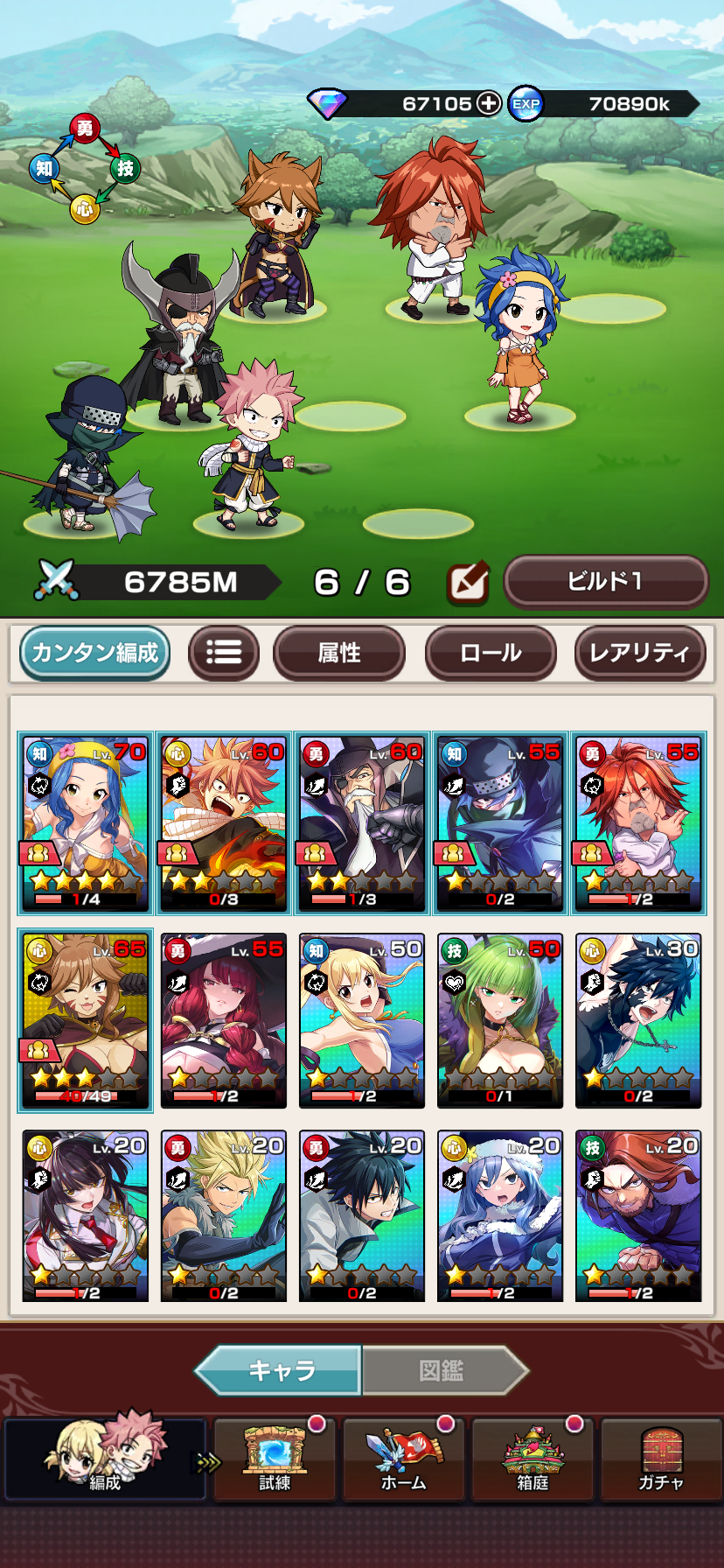Open ガチャ in bottom navigation
This screenshot has width=724, height=1568.
tap(660, 1460)
